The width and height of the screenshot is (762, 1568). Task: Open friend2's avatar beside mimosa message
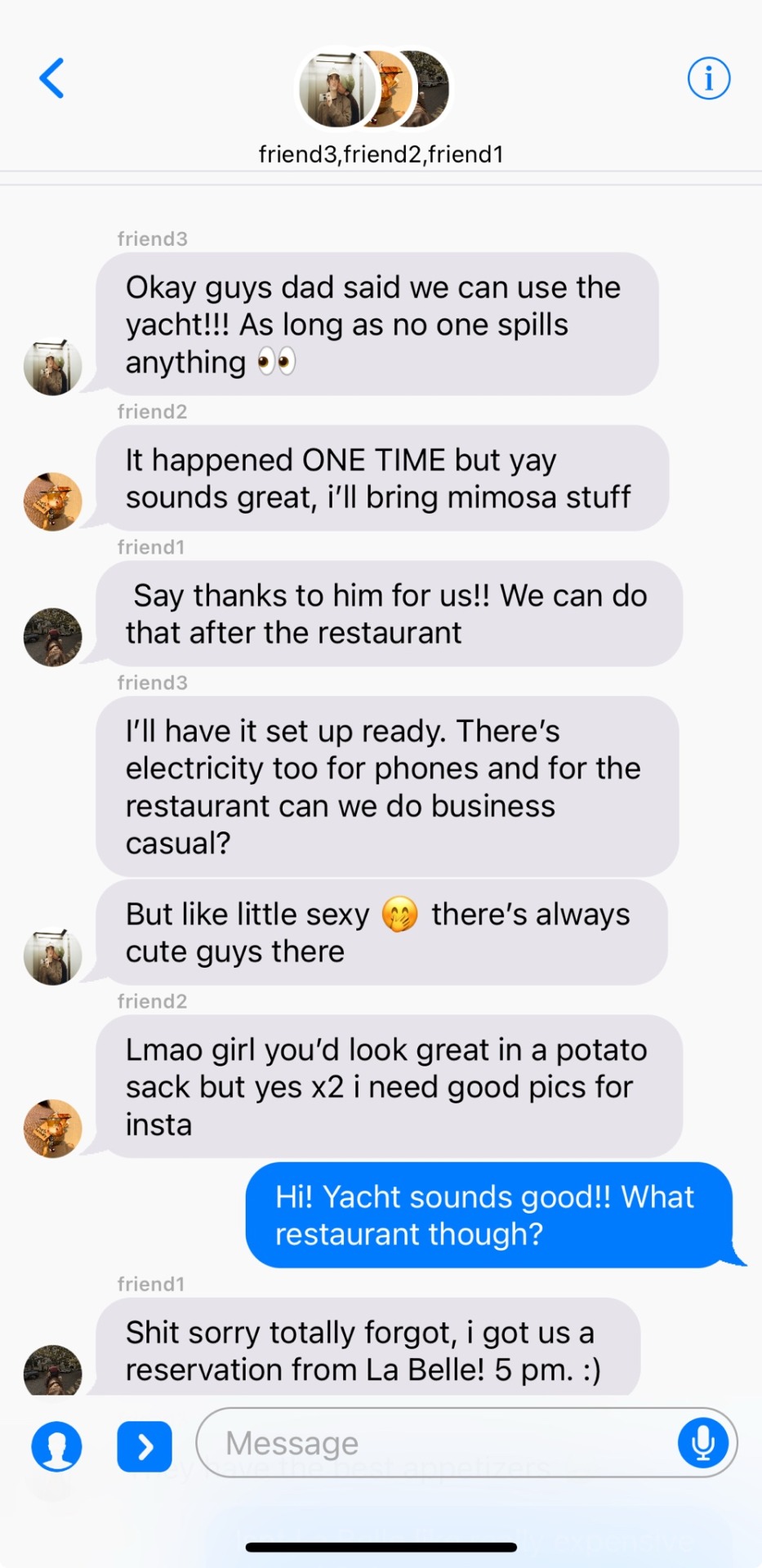[x=52, y=501]
